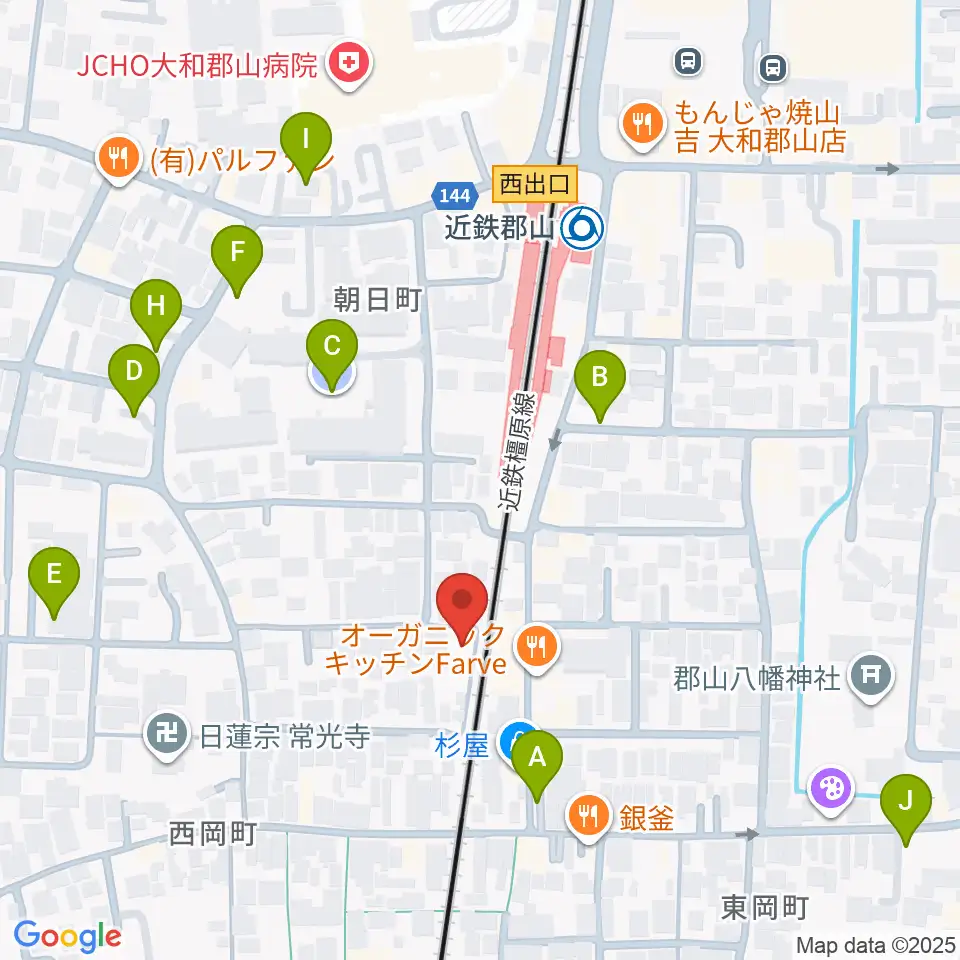
Task: Open the Google logo link
Action: pos(68,937)
